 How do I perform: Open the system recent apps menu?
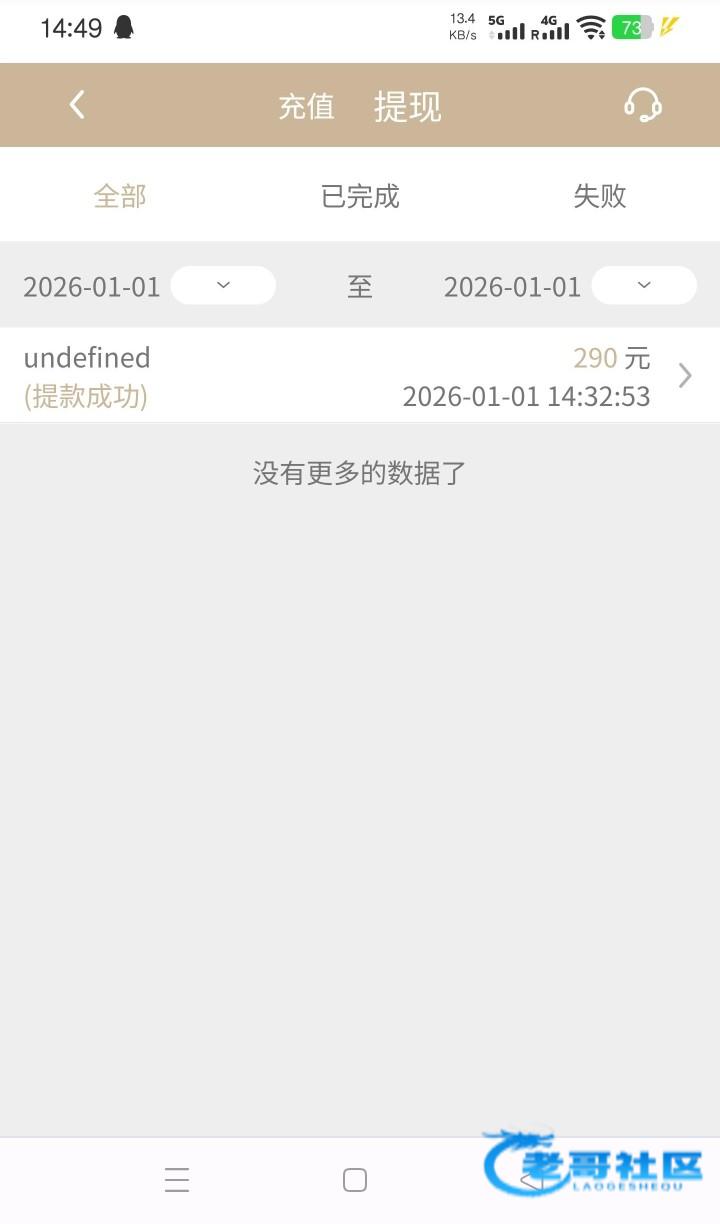pos(177,1180)
